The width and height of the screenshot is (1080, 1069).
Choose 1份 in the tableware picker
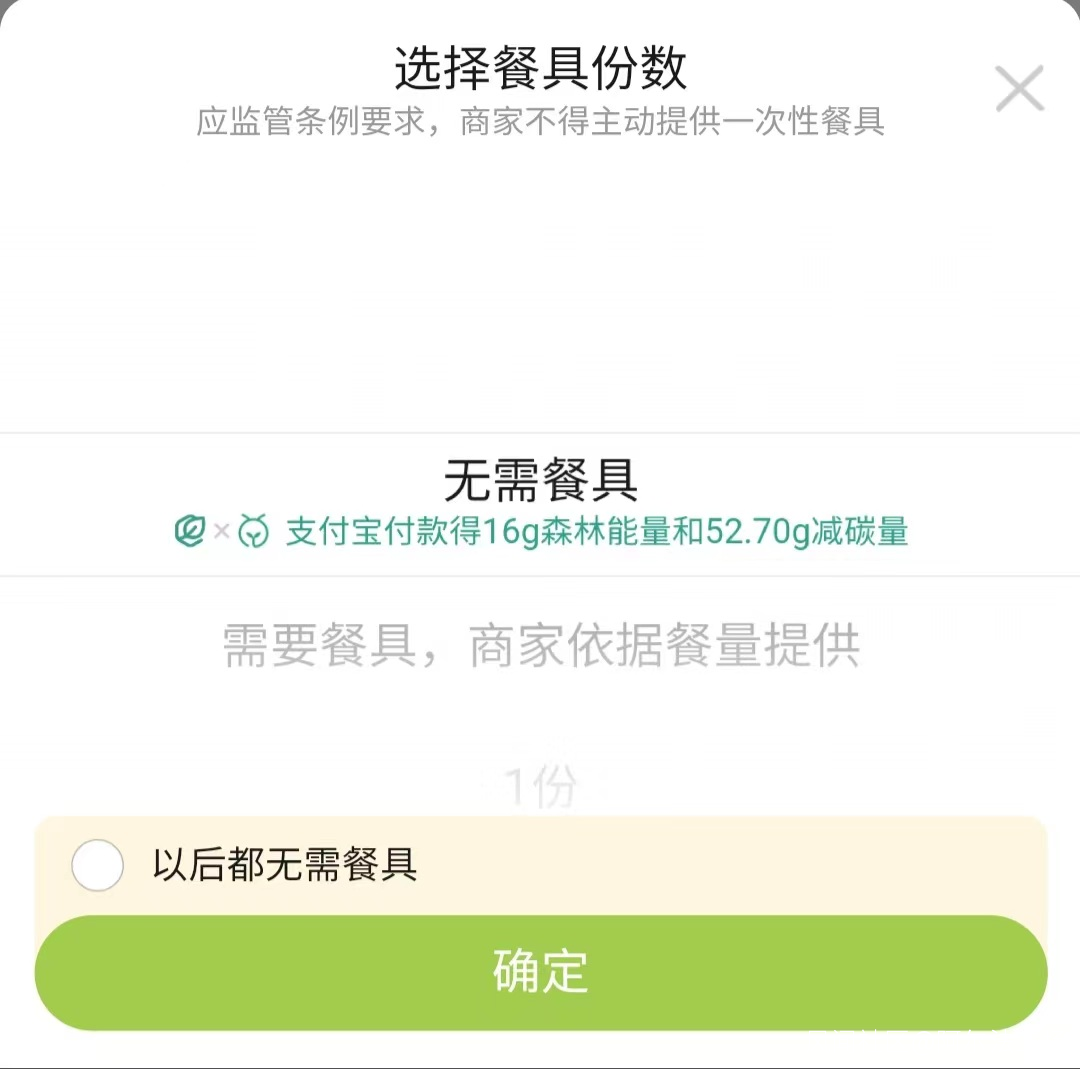[540, 787]
